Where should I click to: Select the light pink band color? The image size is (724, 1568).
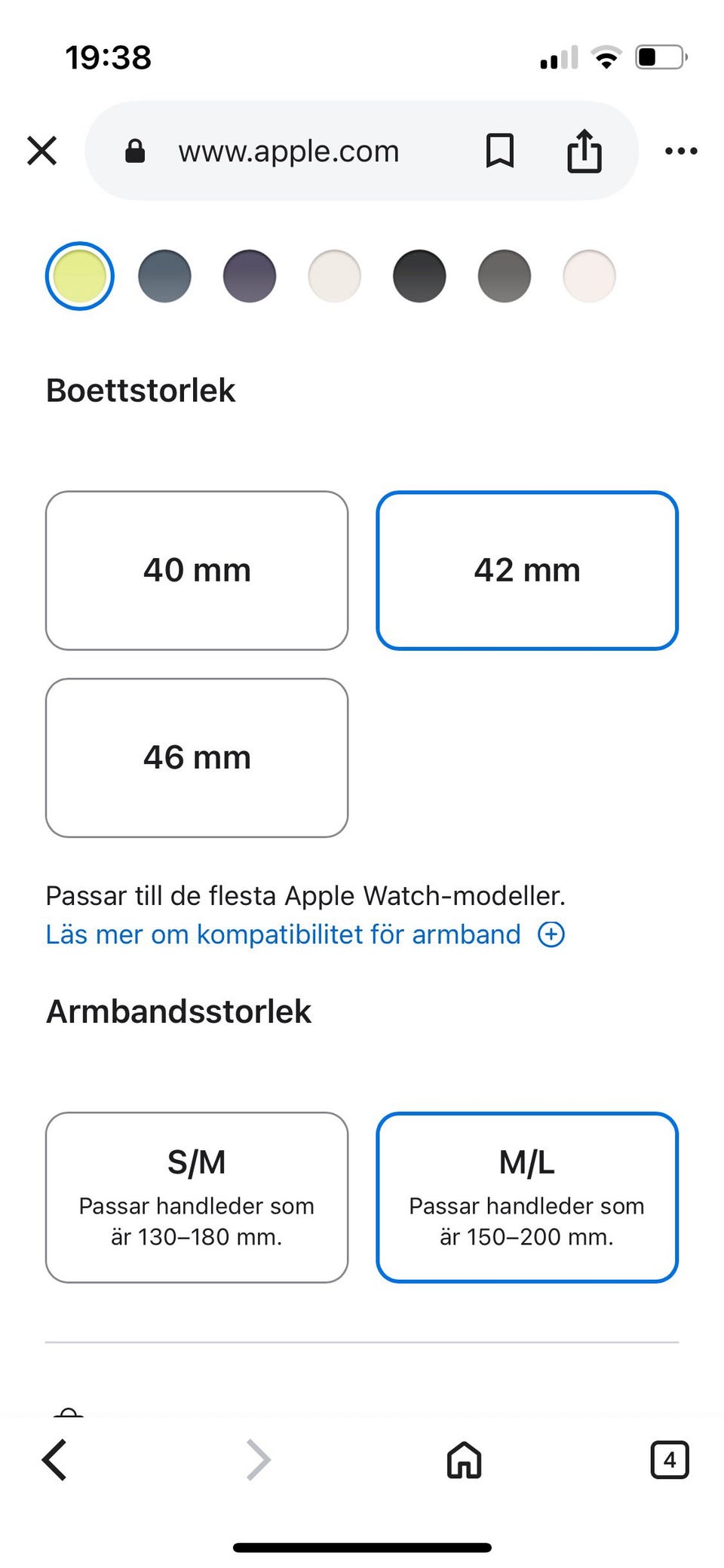[589, 276]
